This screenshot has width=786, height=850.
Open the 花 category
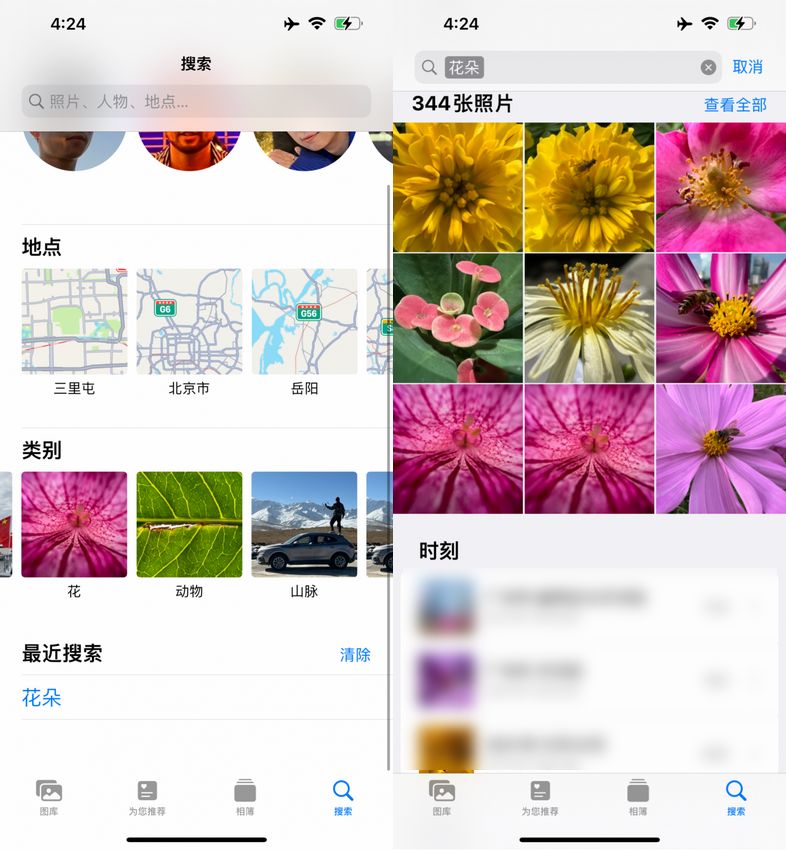coord(74,524)
